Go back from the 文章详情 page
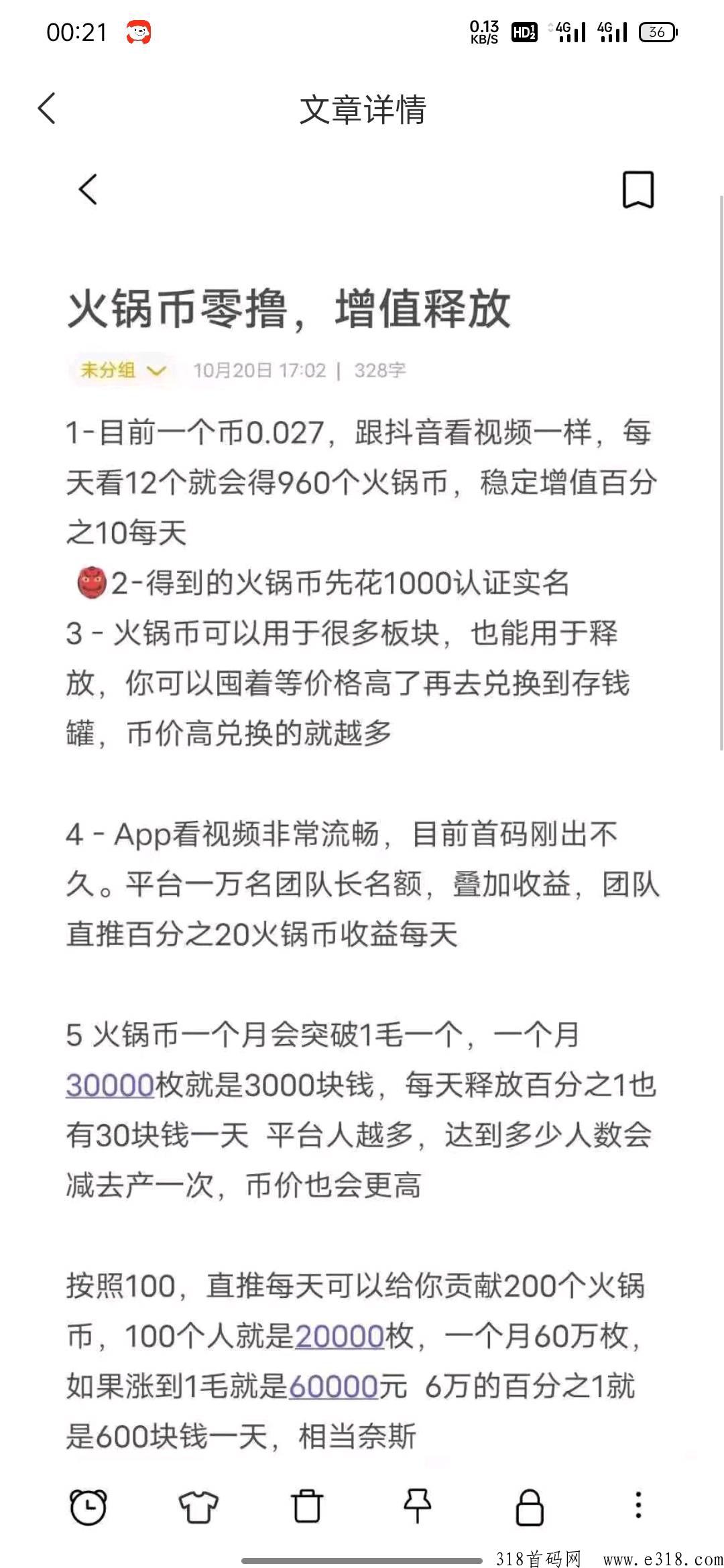This screenshot has height=1568, width=724. tap(46, 109)
